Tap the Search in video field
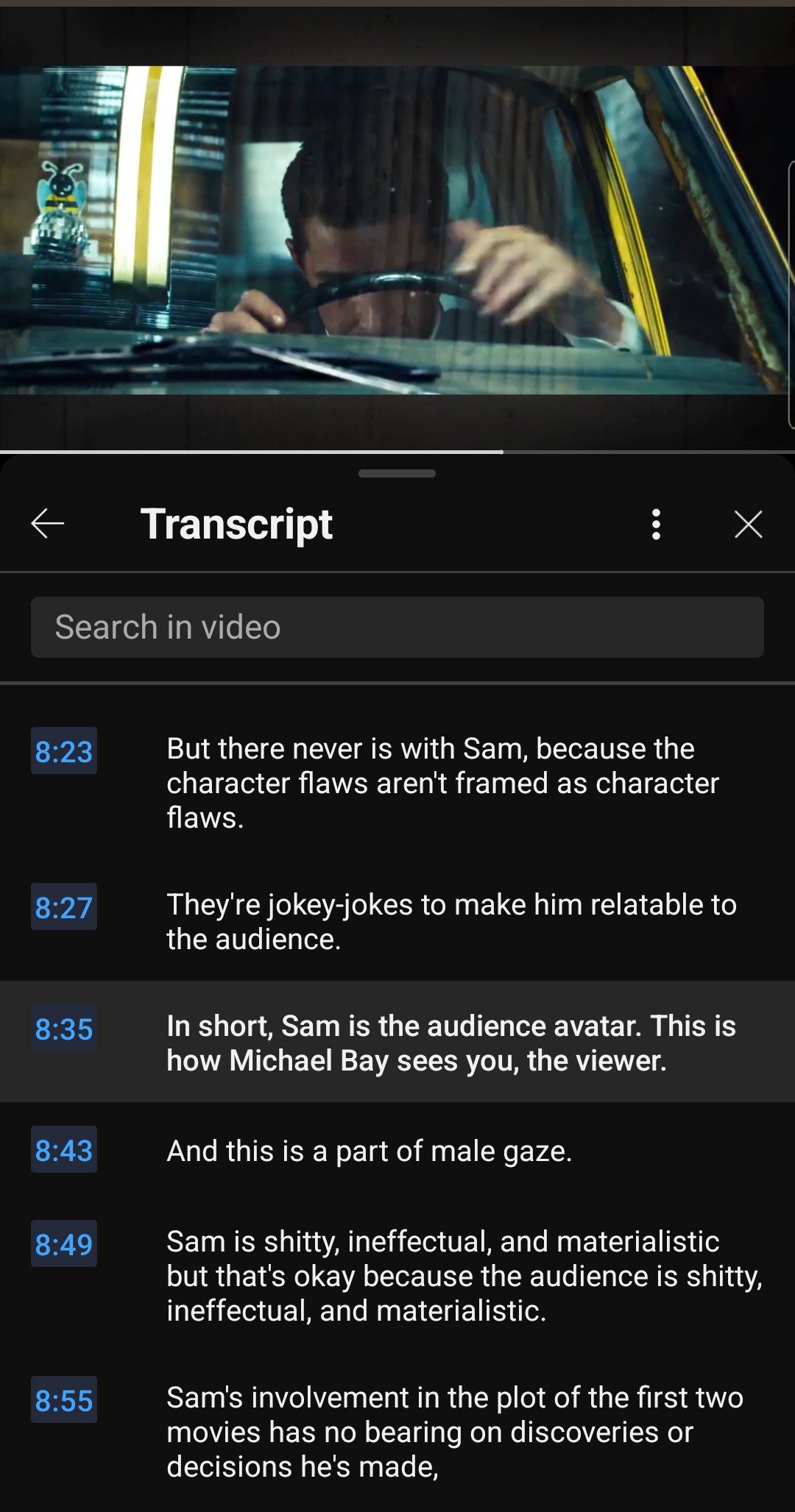Image resolution: width=795 pixels, height=1512 pixels. click(x=397, y=627)
